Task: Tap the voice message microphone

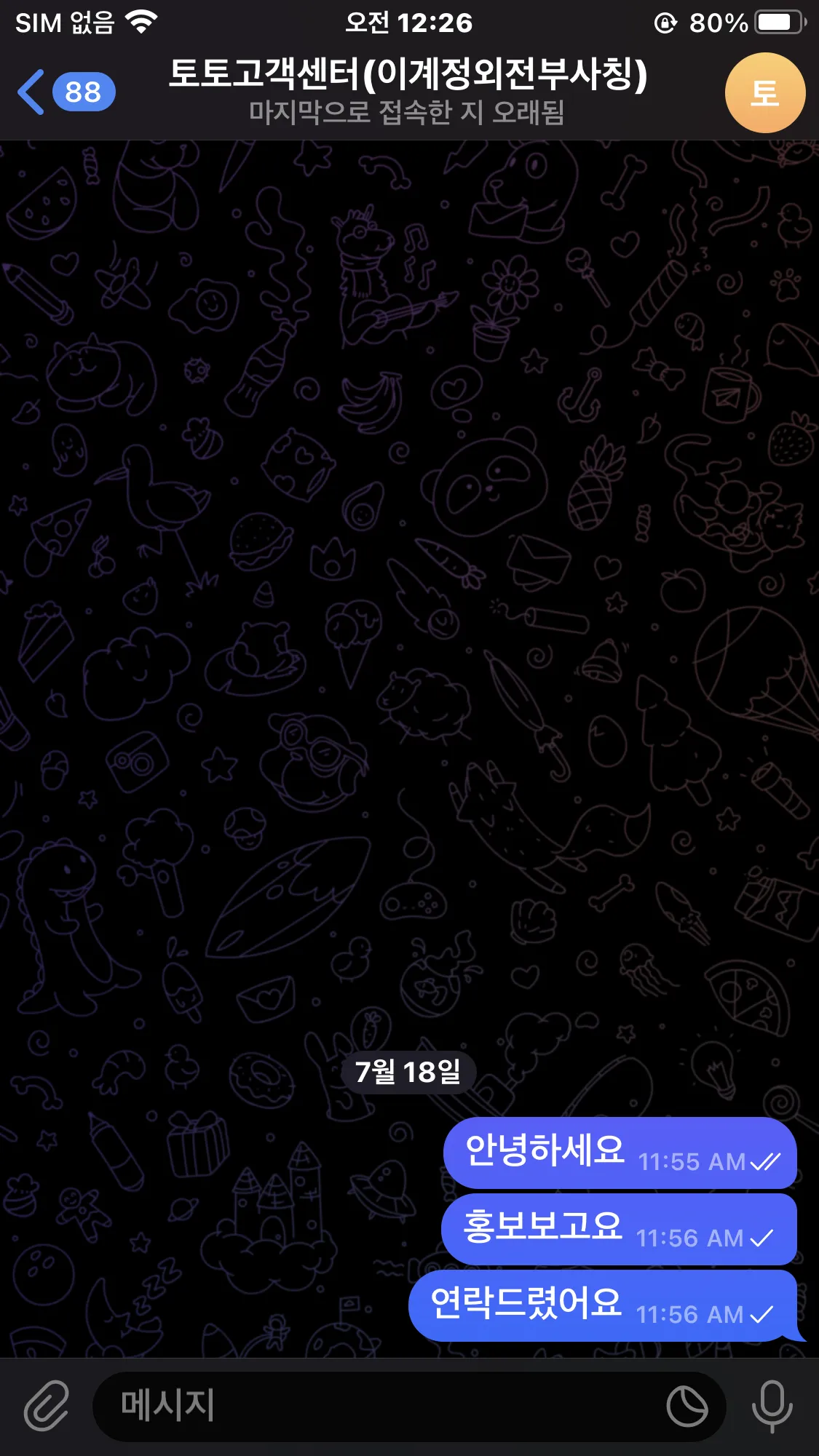Action: coord(772,1406)
